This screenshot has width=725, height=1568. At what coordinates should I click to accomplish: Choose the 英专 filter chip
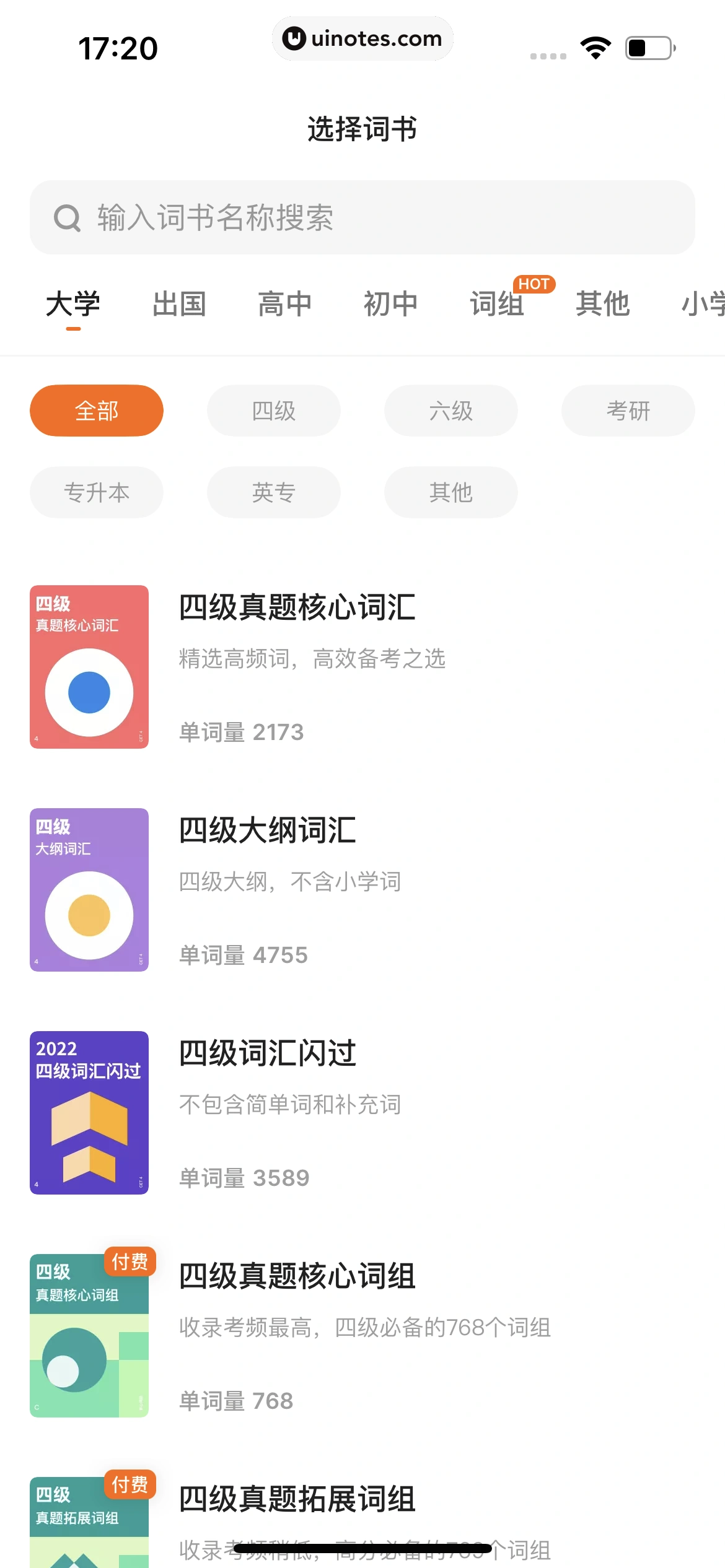coord(273,492)
